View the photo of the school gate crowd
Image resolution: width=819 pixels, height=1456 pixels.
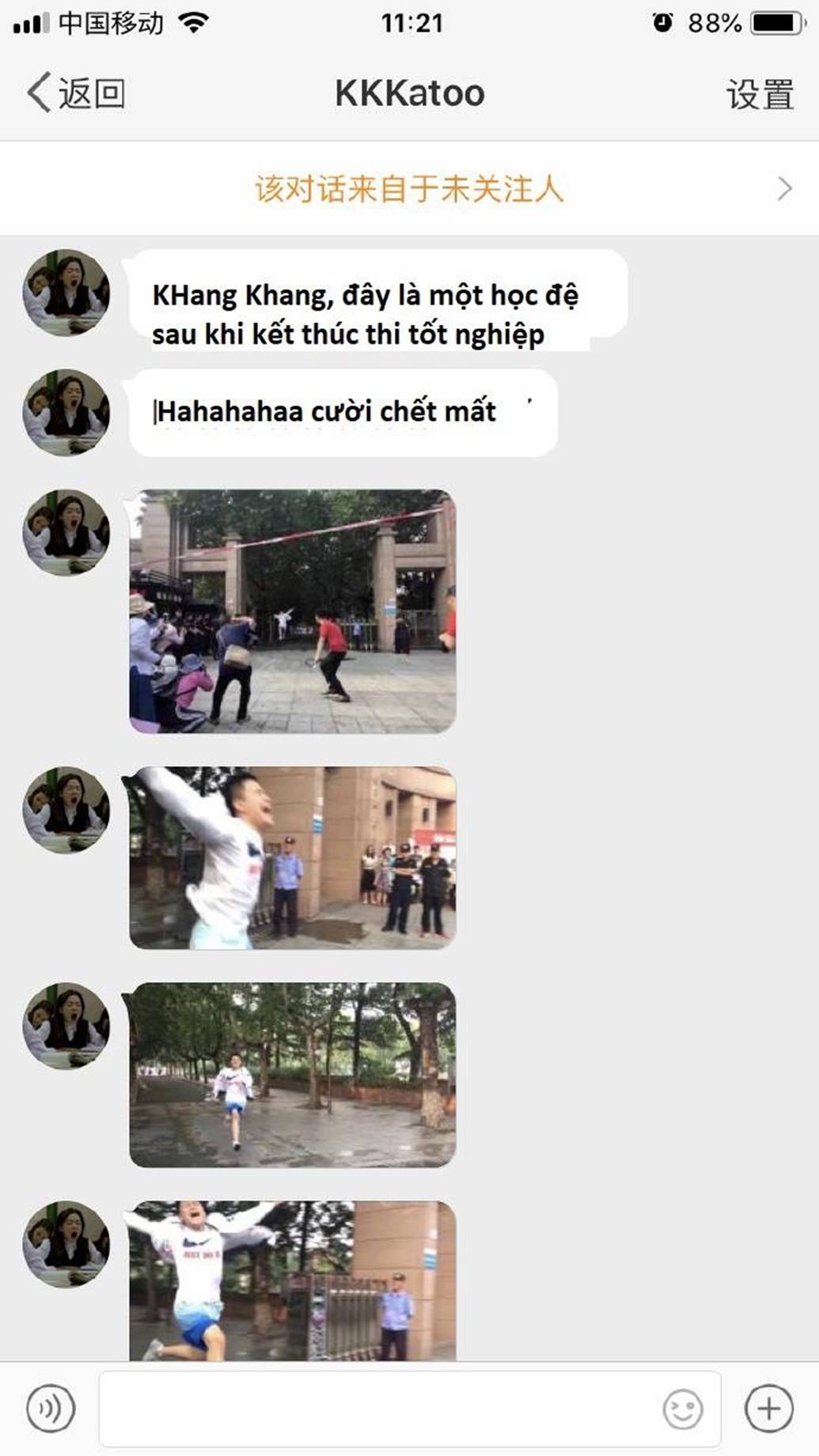293,611
